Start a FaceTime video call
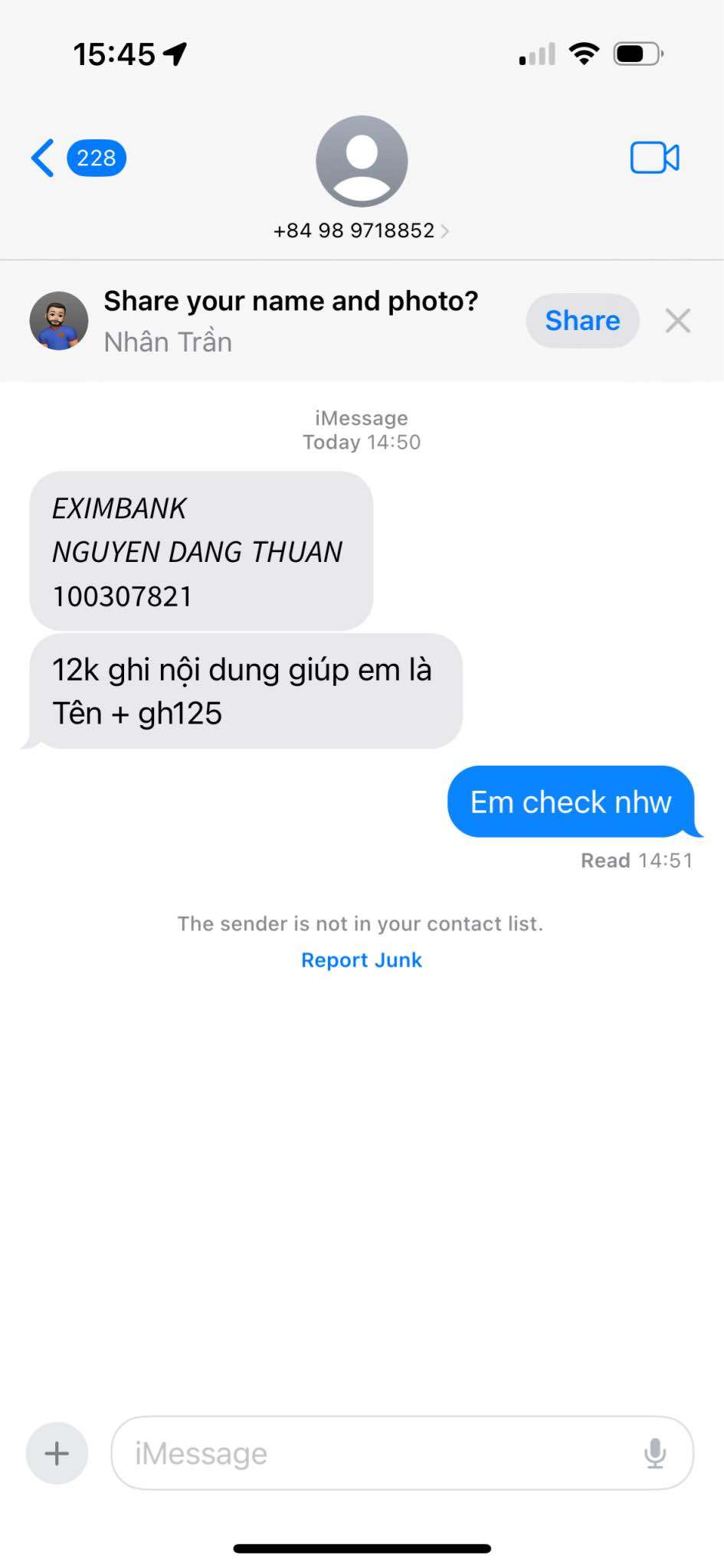The width and height of the screenshot is (724, 1568). click(x=654, y=158)
